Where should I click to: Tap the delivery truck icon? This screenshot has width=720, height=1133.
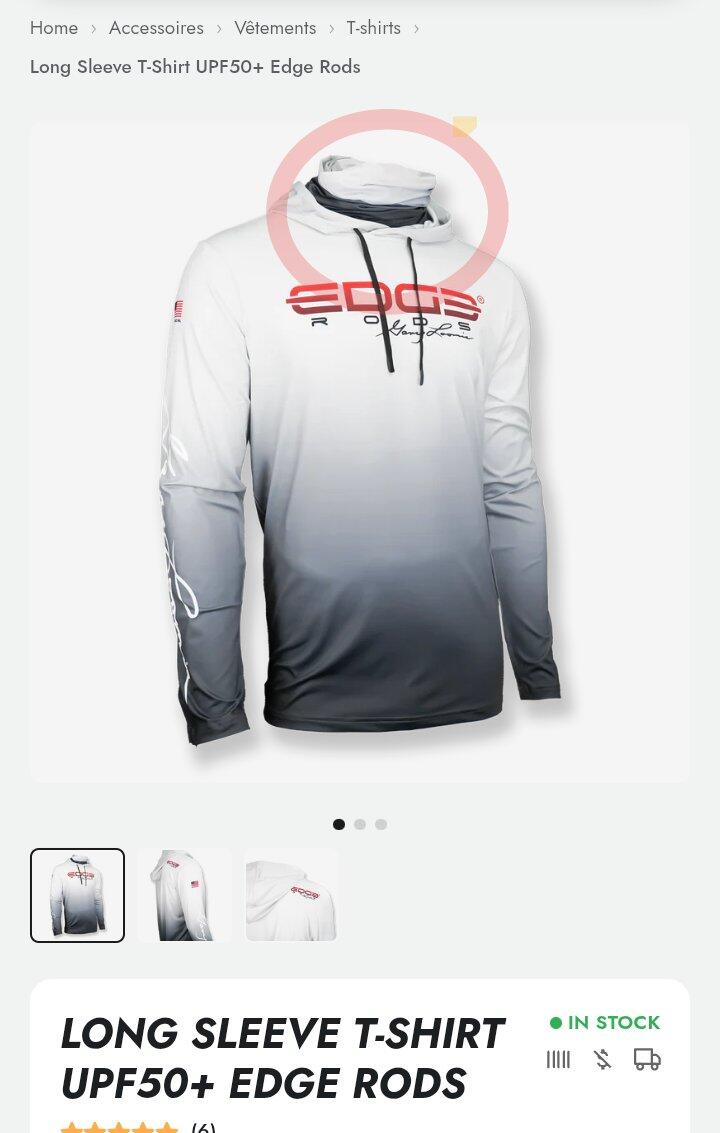pyautogui.click(x=647, y=1059)
